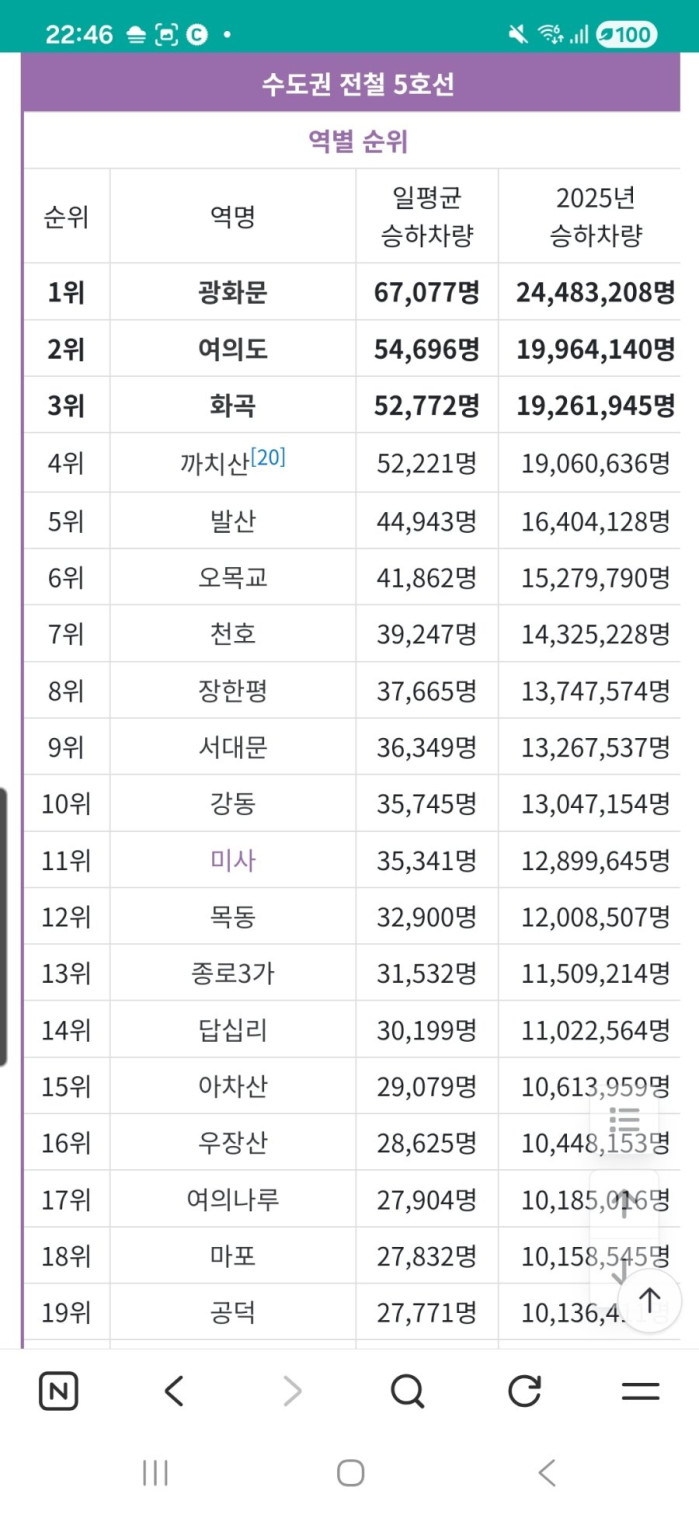Tap the circular scroll-to-top button
699x1515 pixels.
pyautogui.click(x=650, y=1301)
